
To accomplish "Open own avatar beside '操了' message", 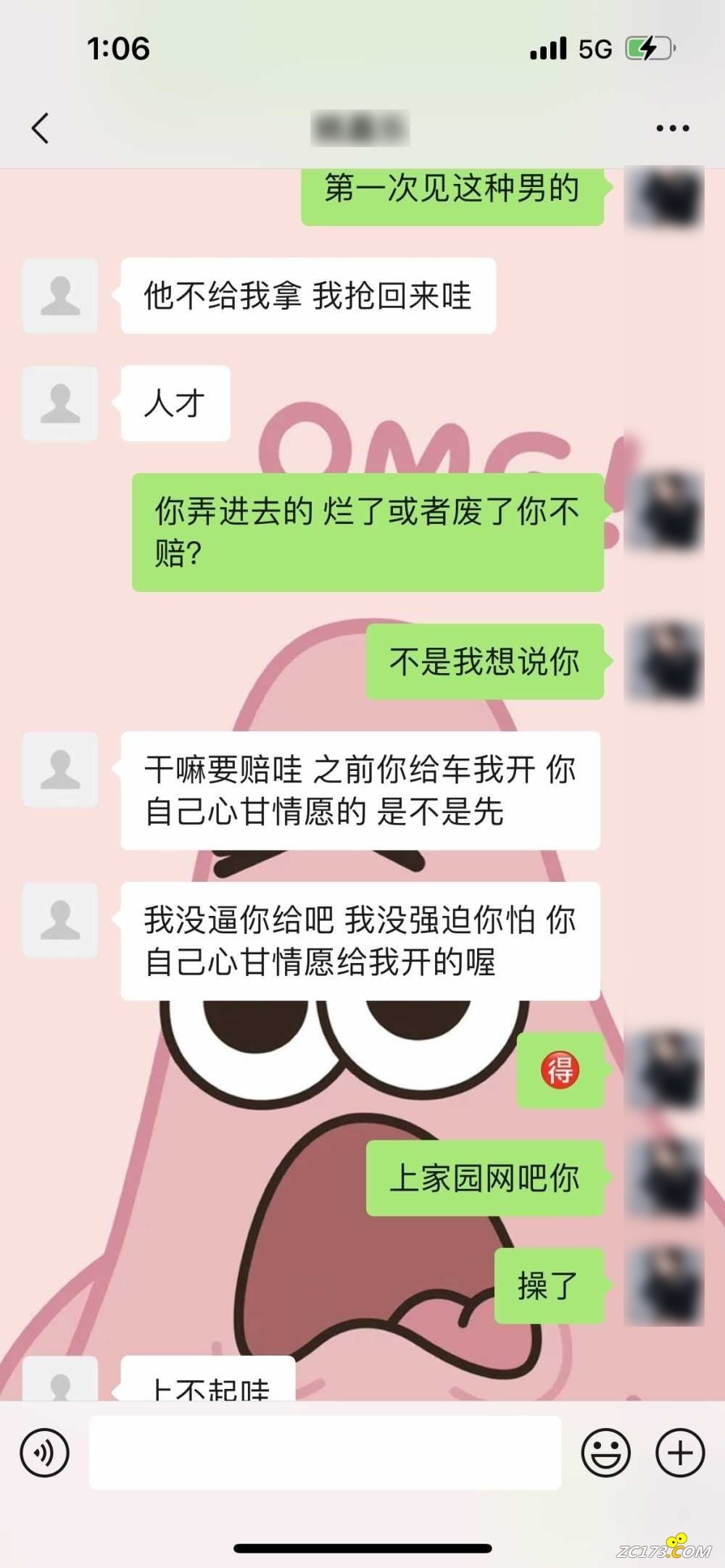I will [x=663, y=1286].
